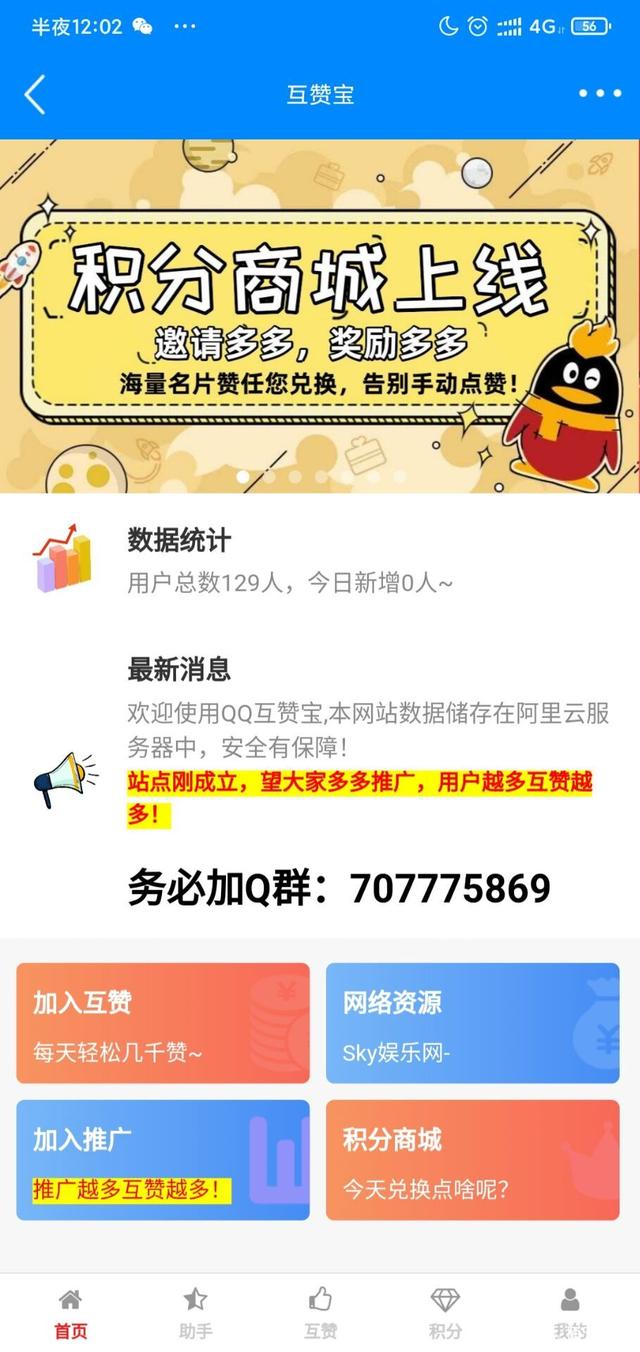Switch to the 助手 tab

tap(195, 1313)
